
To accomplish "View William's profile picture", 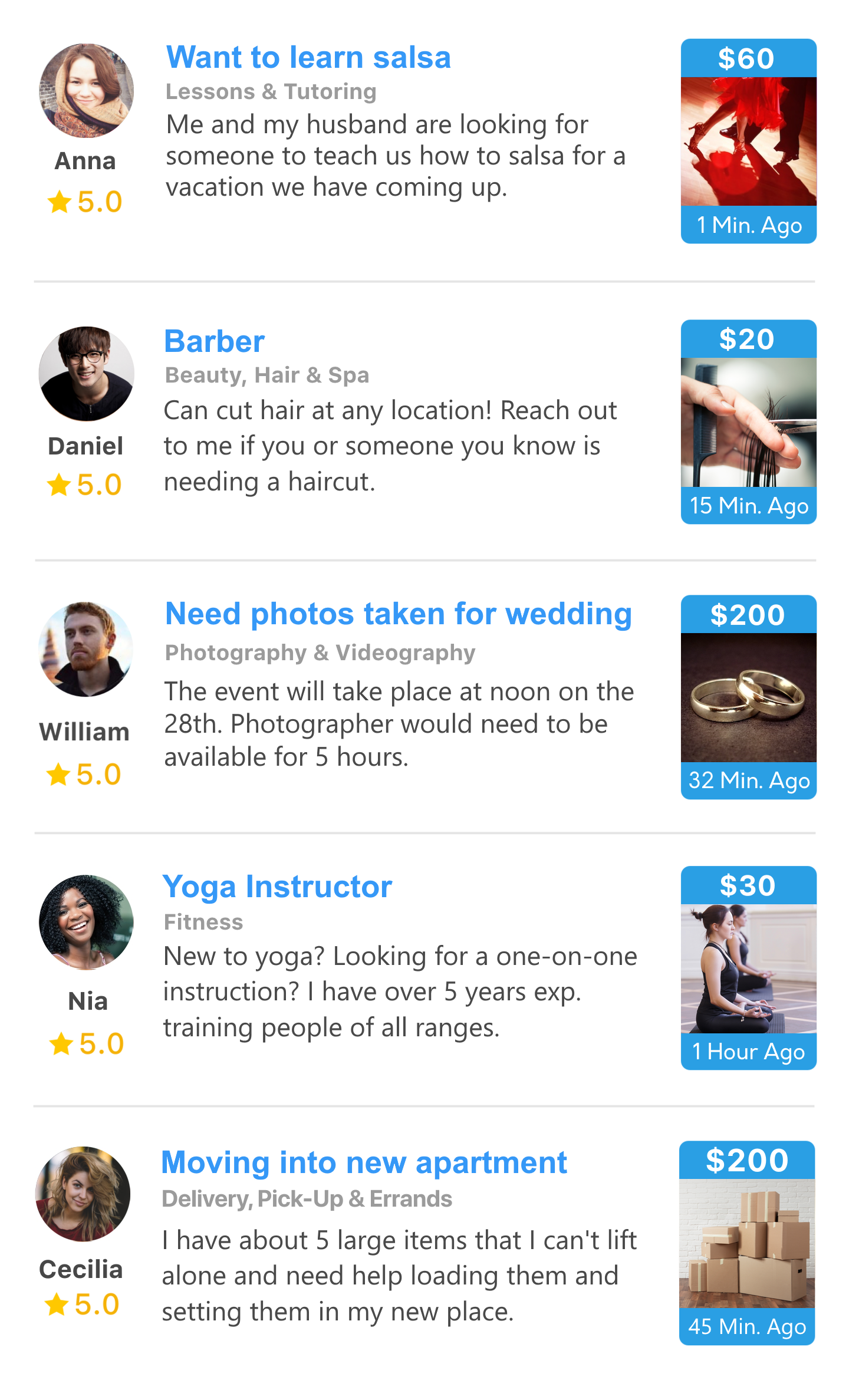I will [x=86, y=649].
